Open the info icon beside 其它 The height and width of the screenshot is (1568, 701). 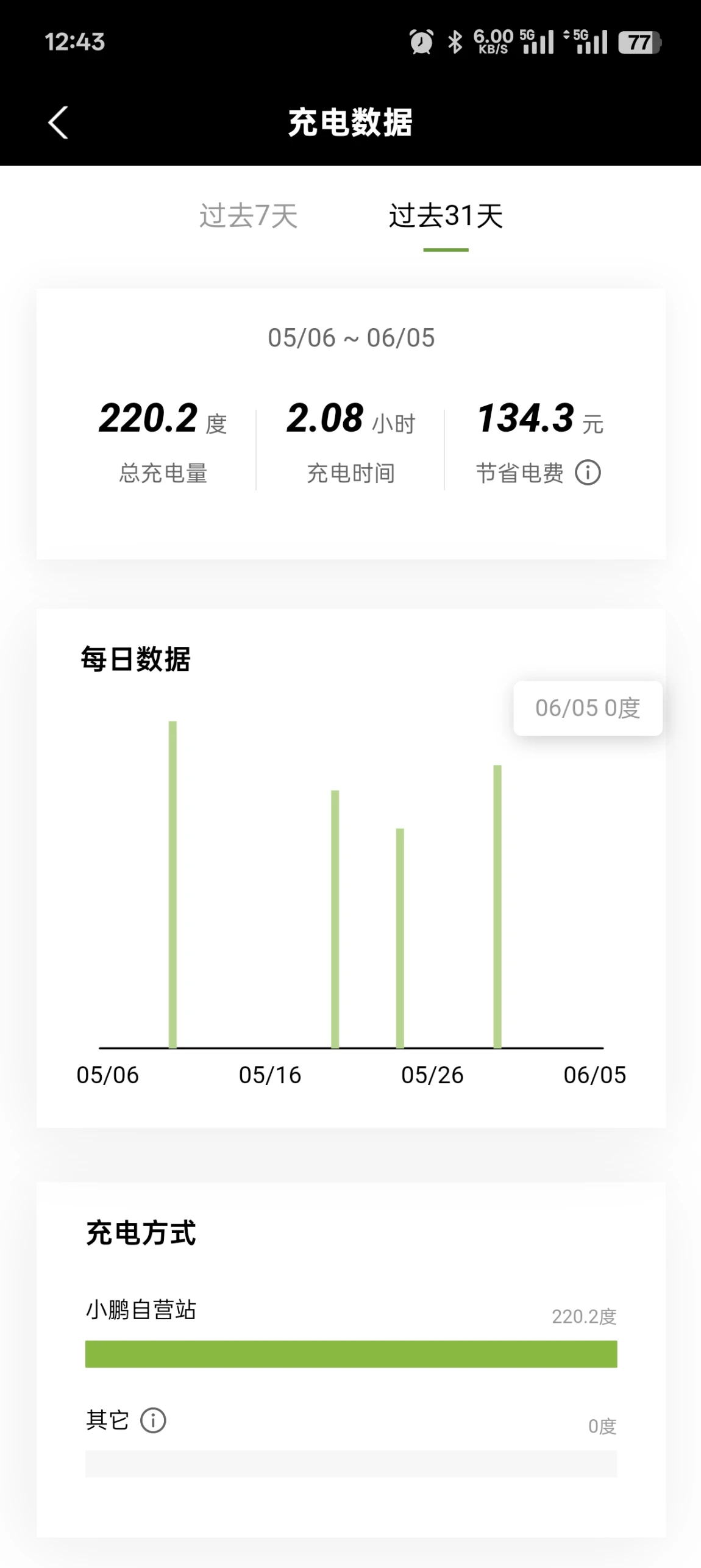[153, 1420]
